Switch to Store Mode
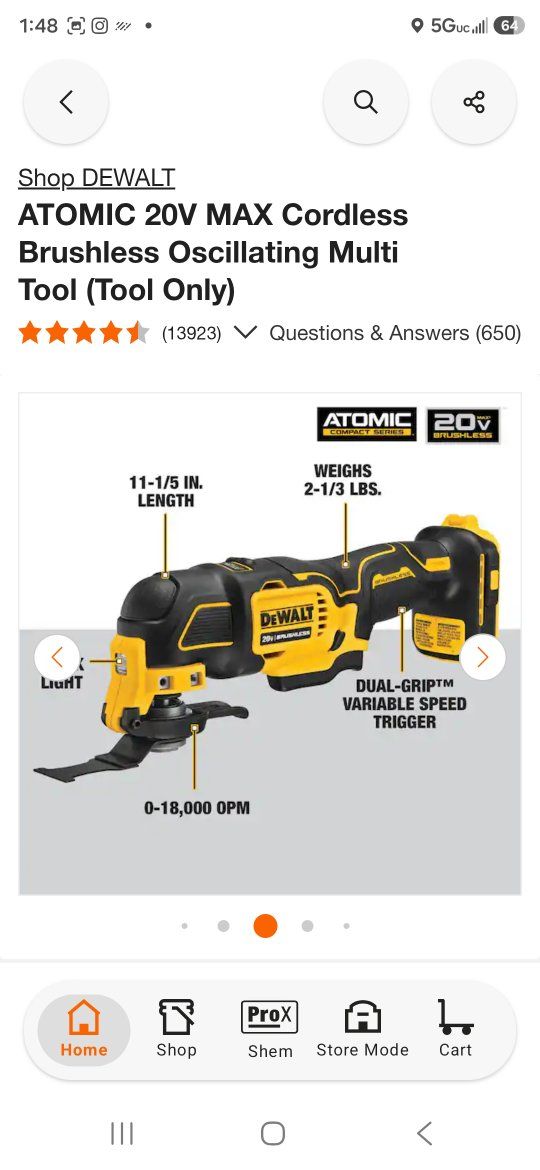 click(x=362, y=1029)
